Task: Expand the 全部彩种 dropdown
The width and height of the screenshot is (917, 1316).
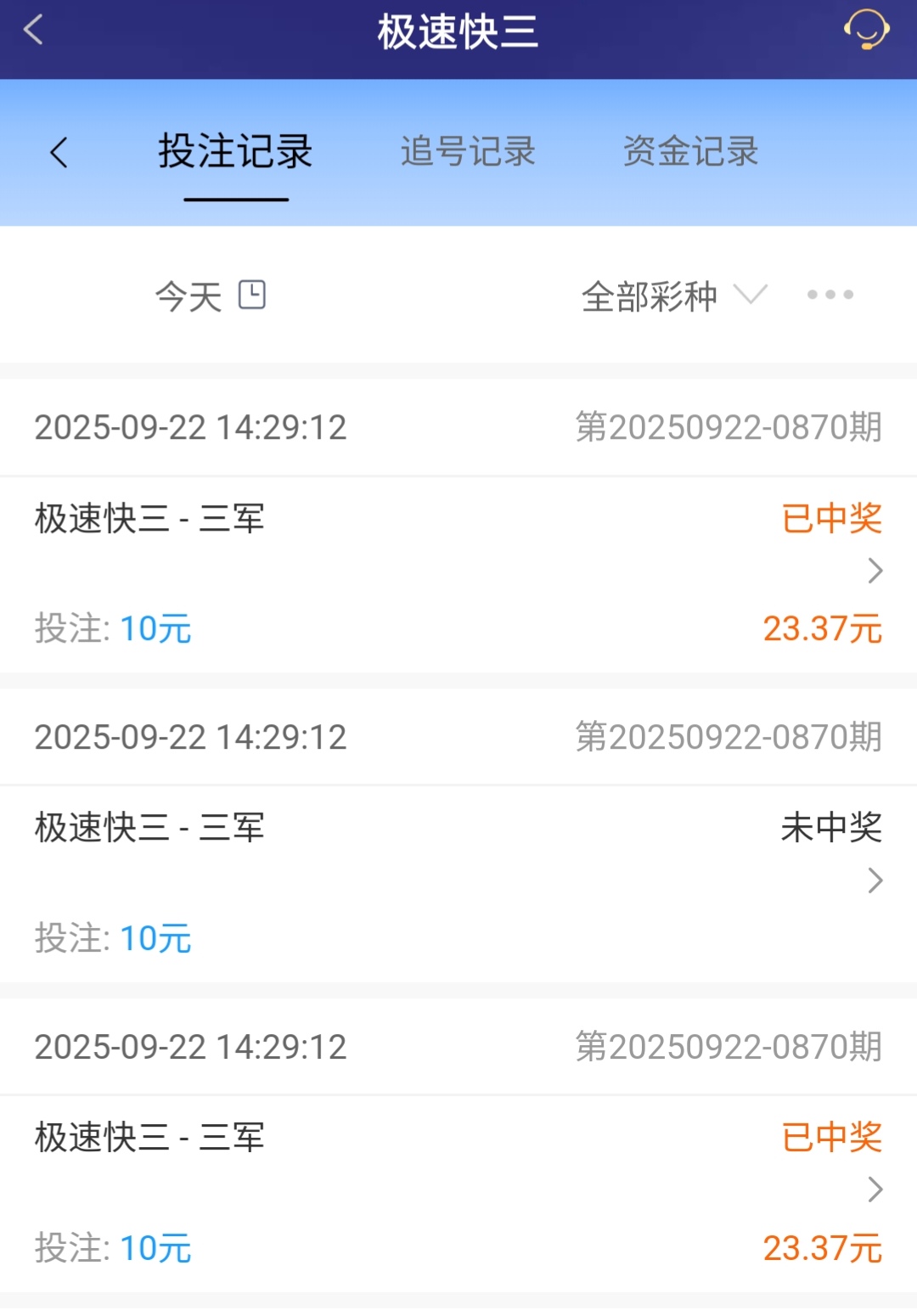Action: (x=673, y=295)
